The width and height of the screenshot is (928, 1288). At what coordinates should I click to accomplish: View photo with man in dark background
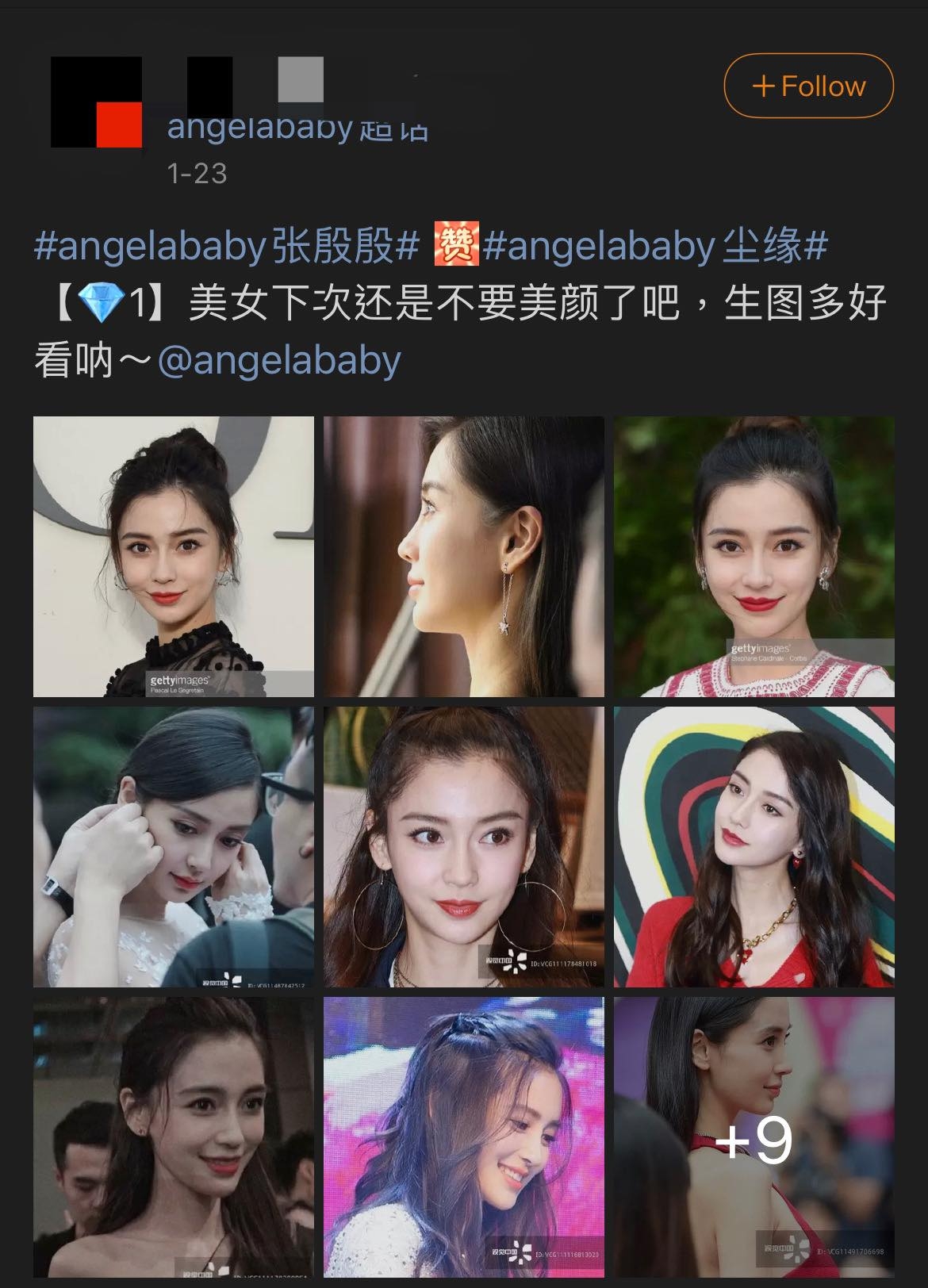173,1137
